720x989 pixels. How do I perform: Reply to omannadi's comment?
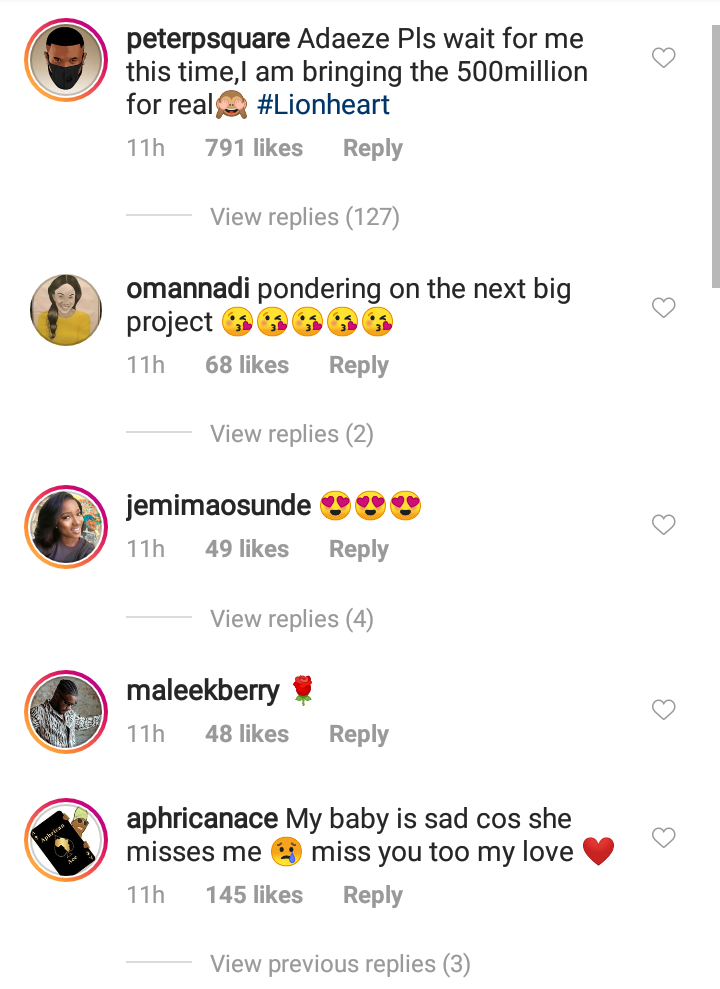coord(358,365)
